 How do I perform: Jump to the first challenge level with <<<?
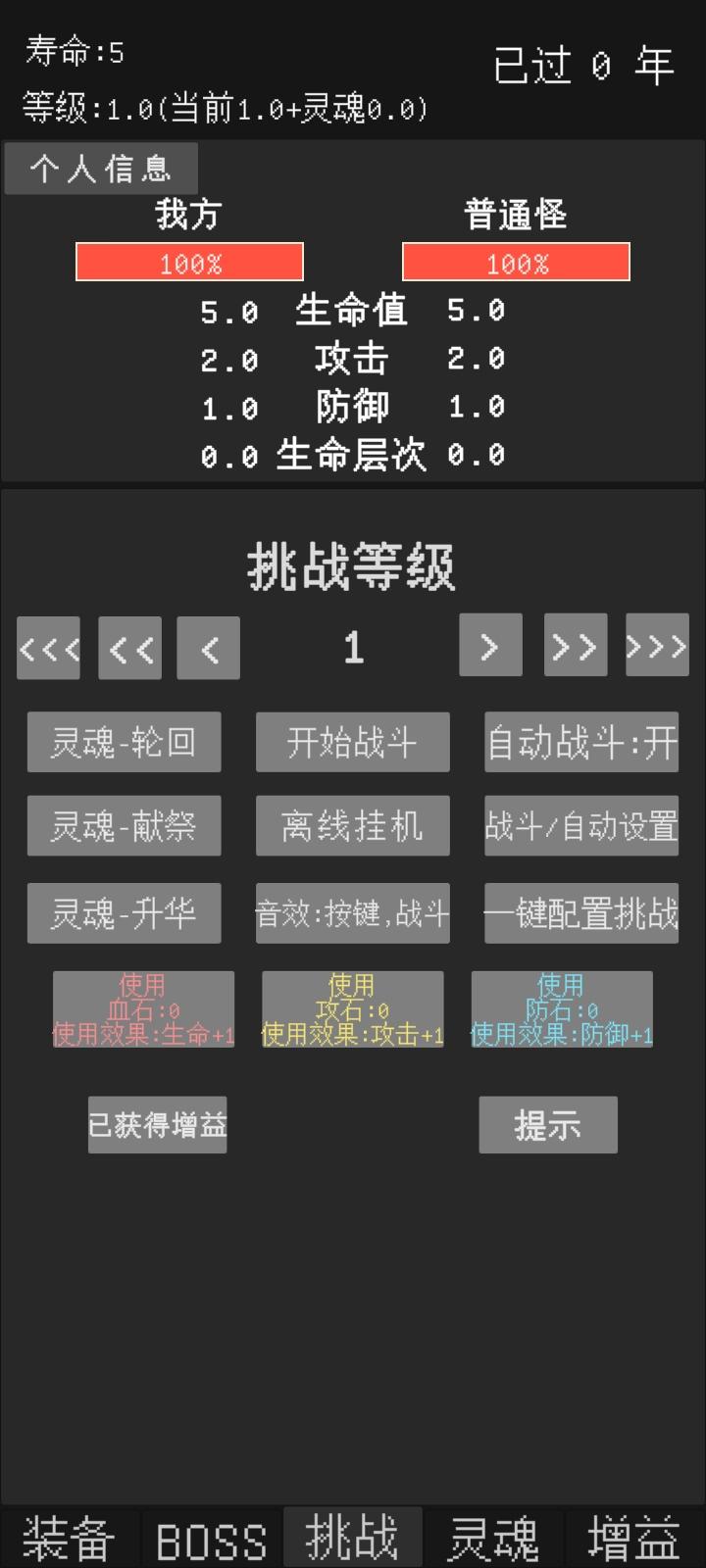click(48, 648)
